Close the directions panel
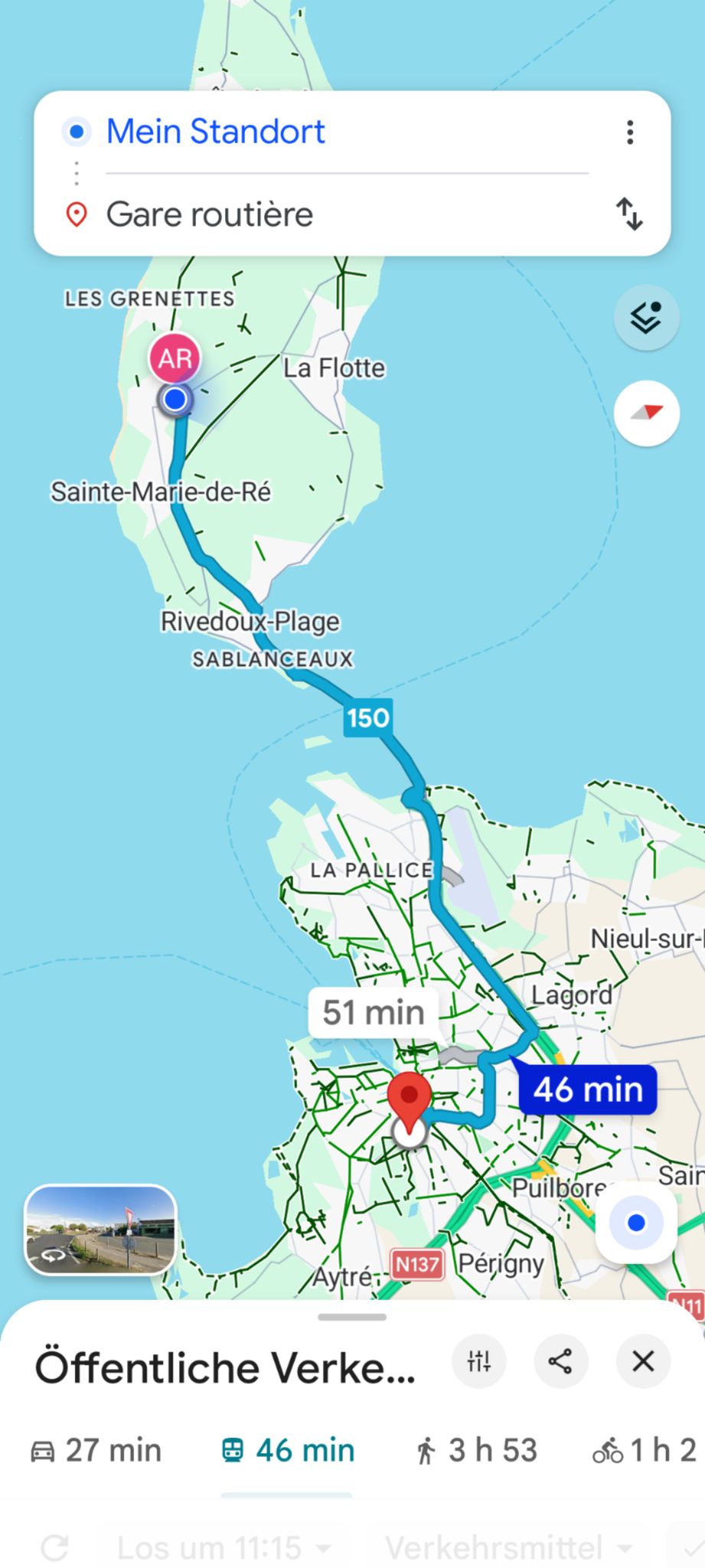Screen dimensions: 705x1568 pyautogui.click(x=643, y=1361)
